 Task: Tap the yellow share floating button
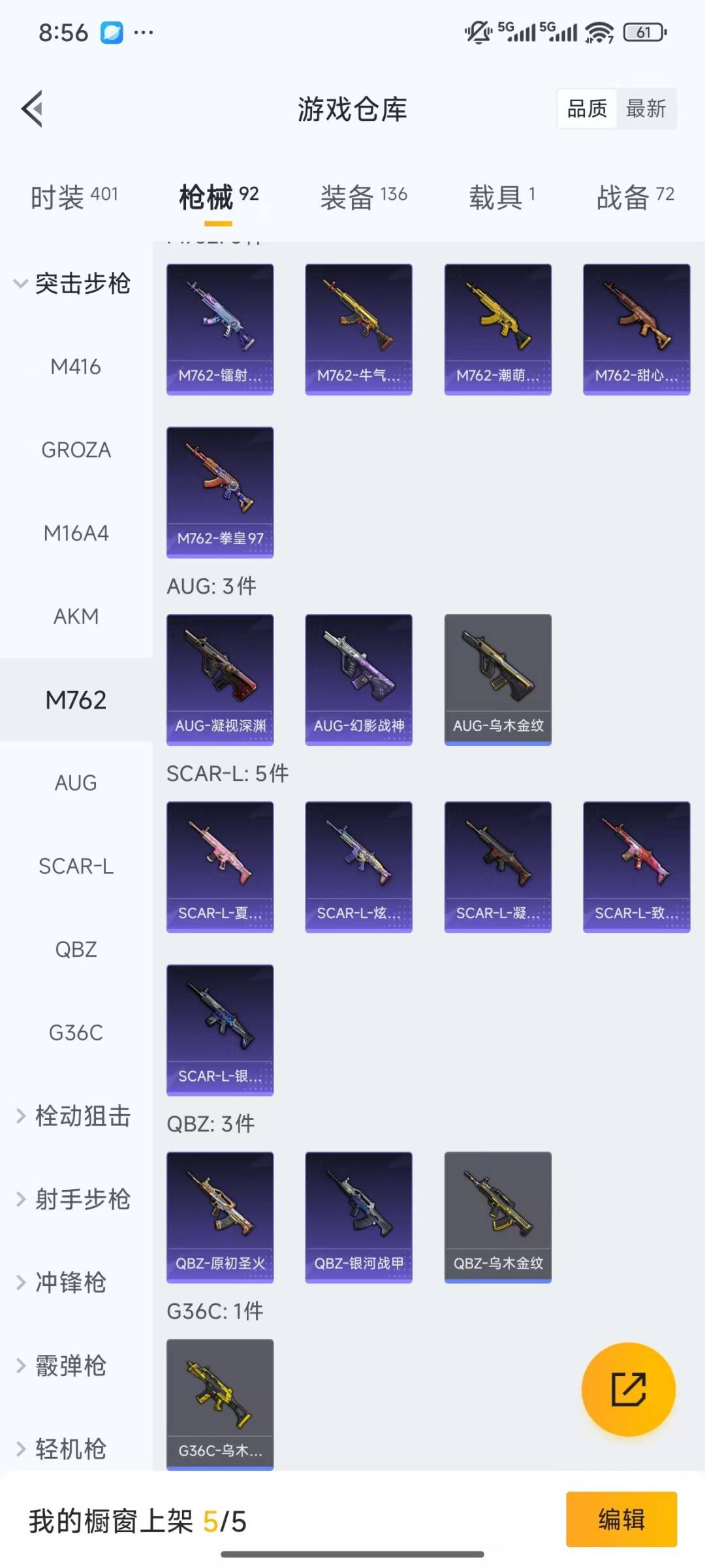point(628,1389)
